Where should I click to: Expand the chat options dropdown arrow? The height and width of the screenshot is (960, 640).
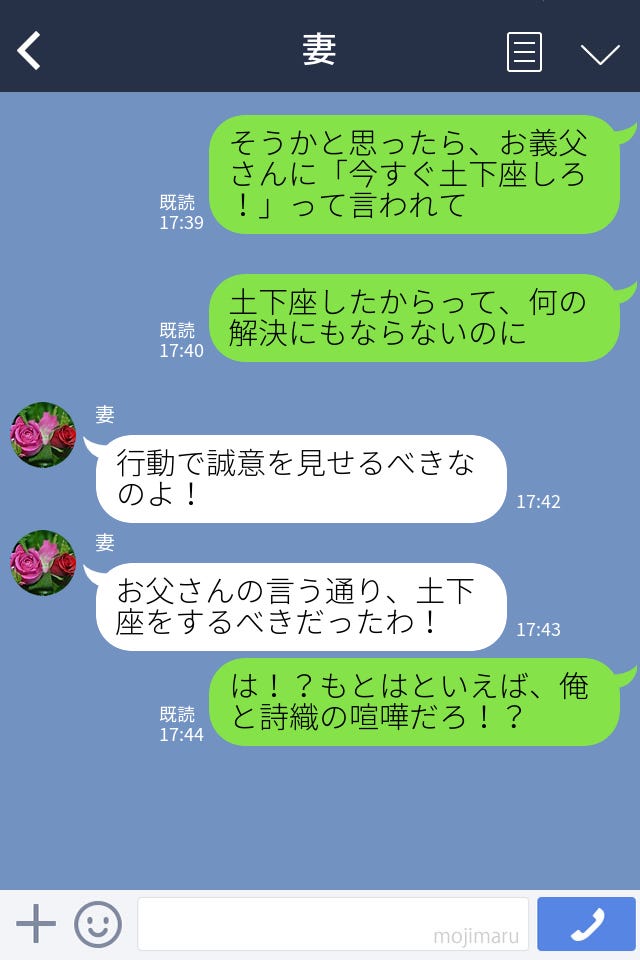point(600,53)
